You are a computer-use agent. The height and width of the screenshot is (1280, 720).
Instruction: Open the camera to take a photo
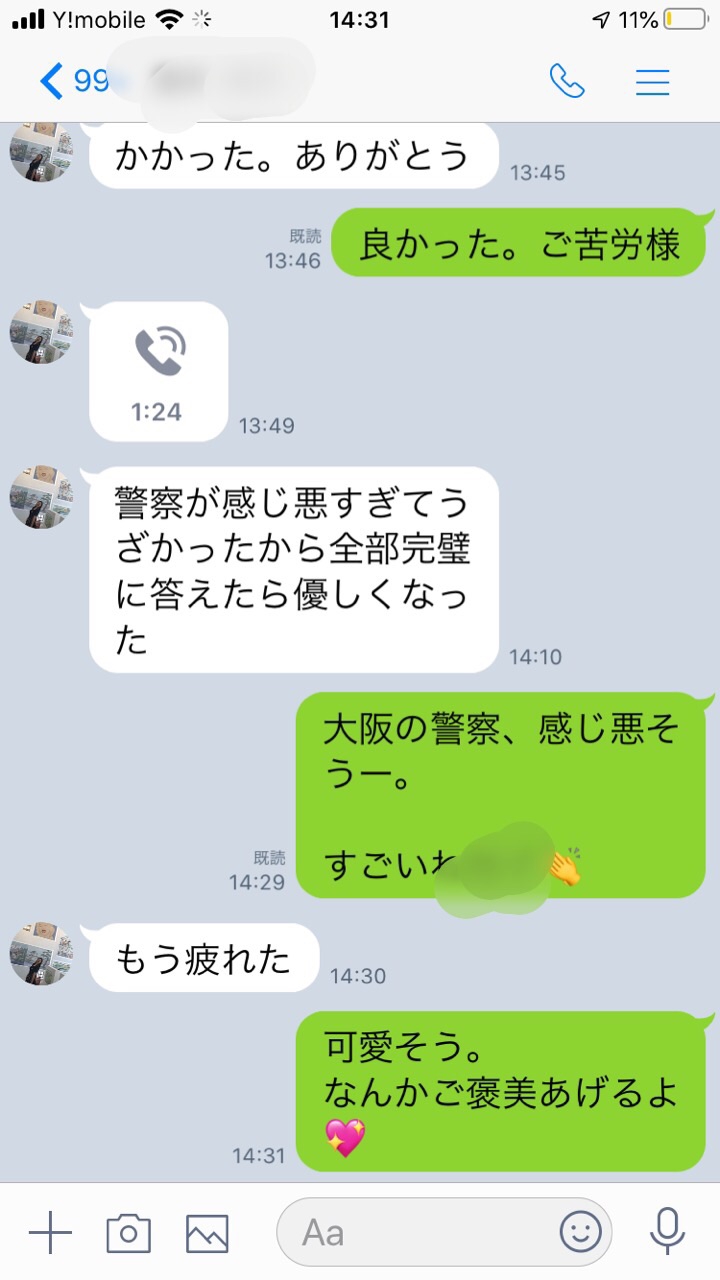pos(128,1233)
